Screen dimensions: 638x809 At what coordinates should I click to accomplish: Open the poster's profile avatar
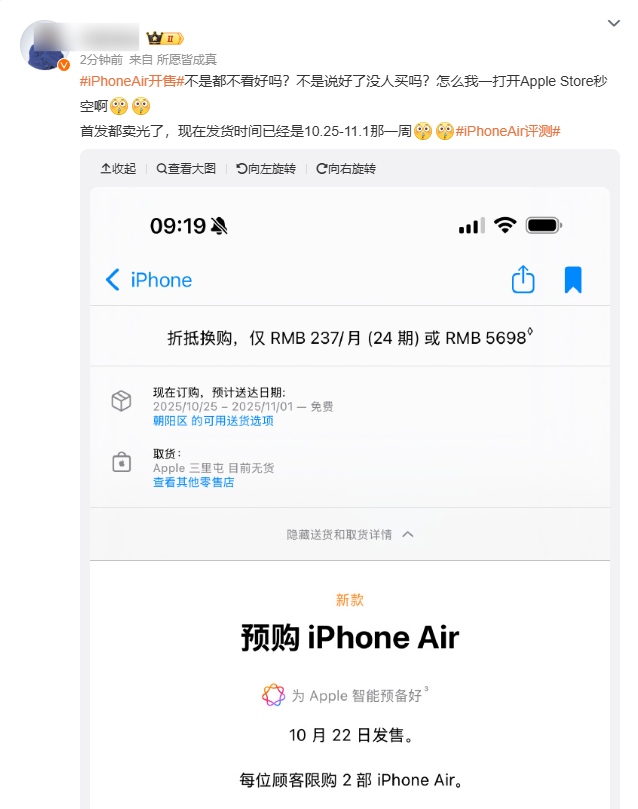coord(44,45)
